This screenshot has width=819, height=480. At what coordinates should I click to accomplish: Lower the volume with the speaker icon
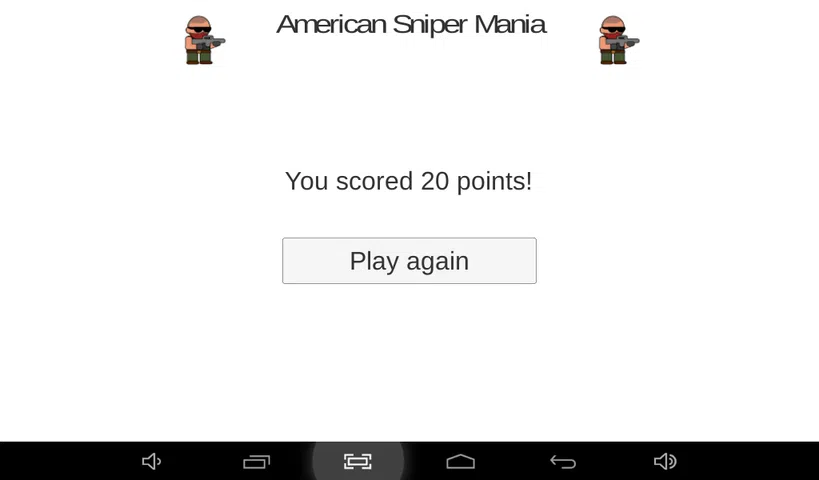[152, 461]
